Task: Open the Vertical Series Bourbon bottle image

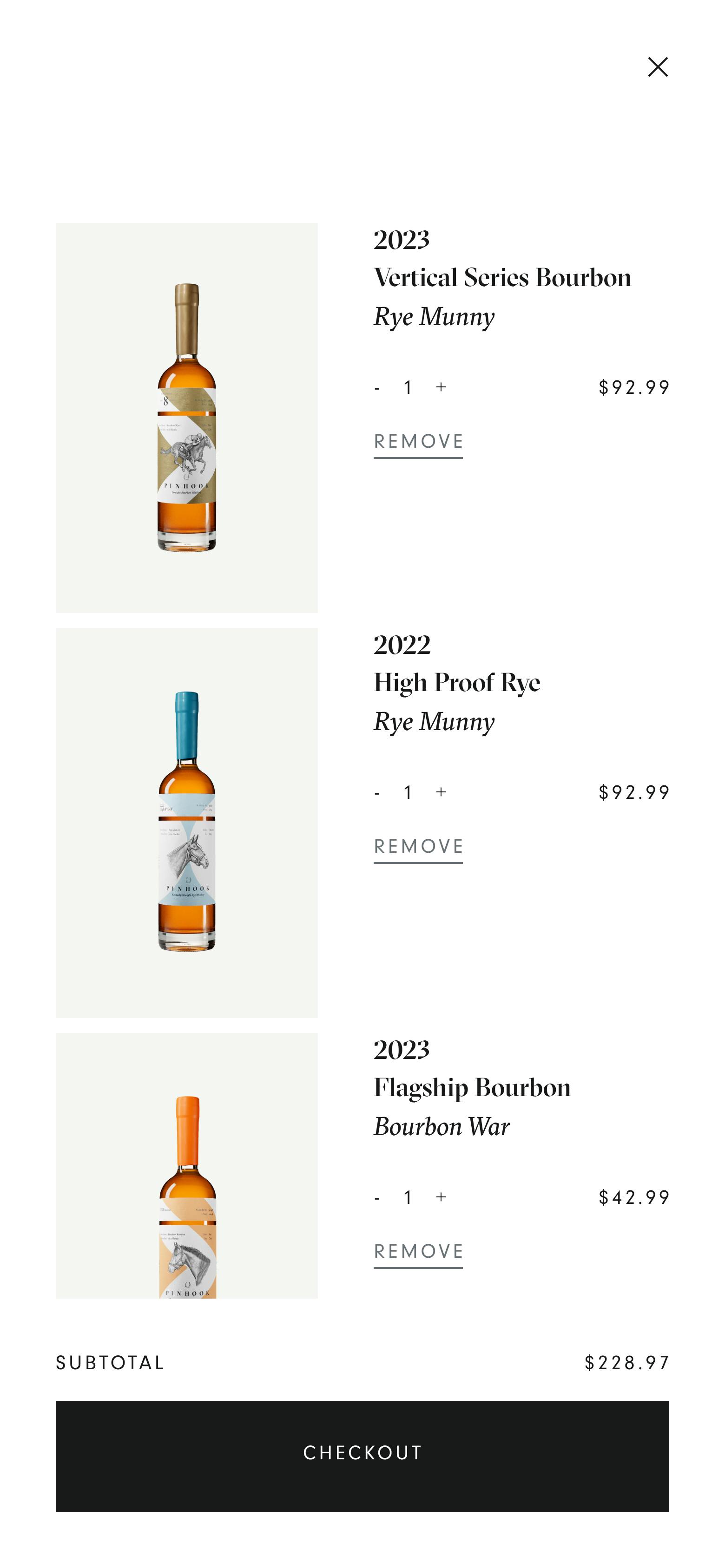Action: point(186,418)
